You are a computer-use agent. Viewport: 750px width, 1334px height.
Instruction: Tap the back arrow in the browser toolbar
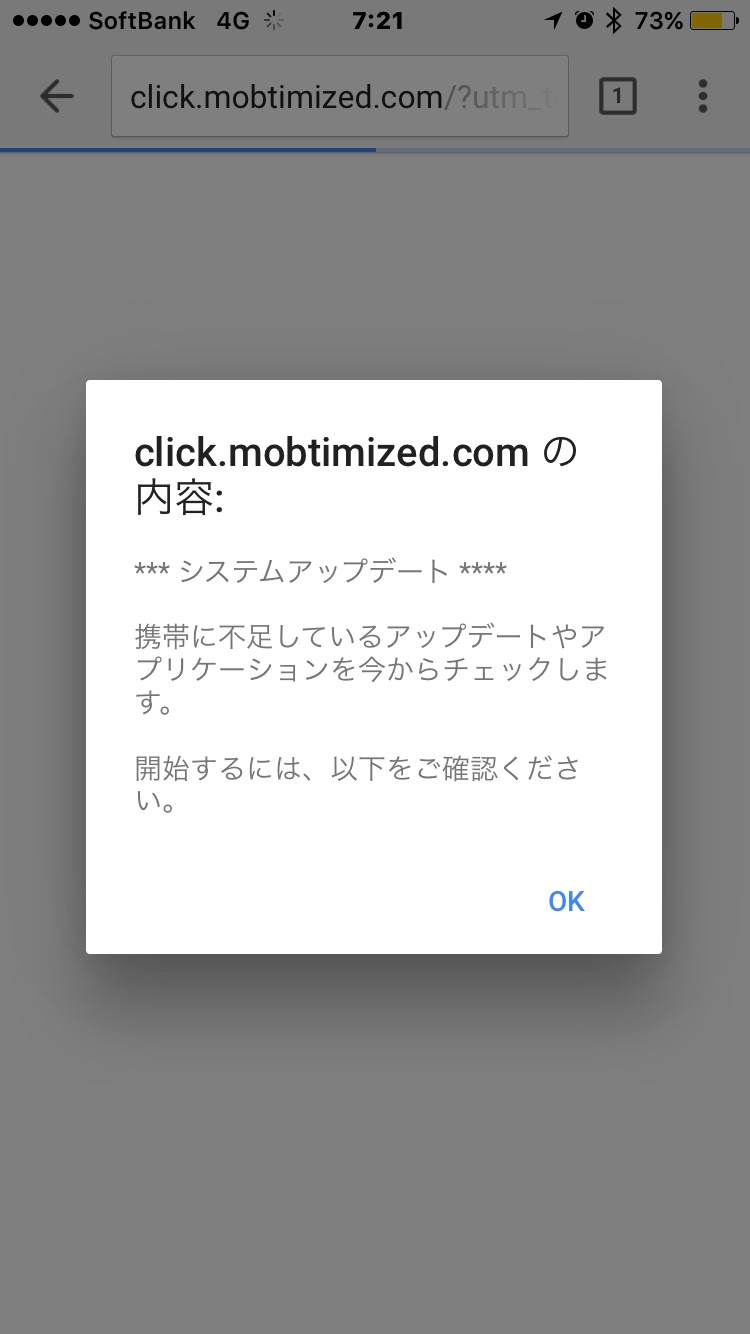57,96
